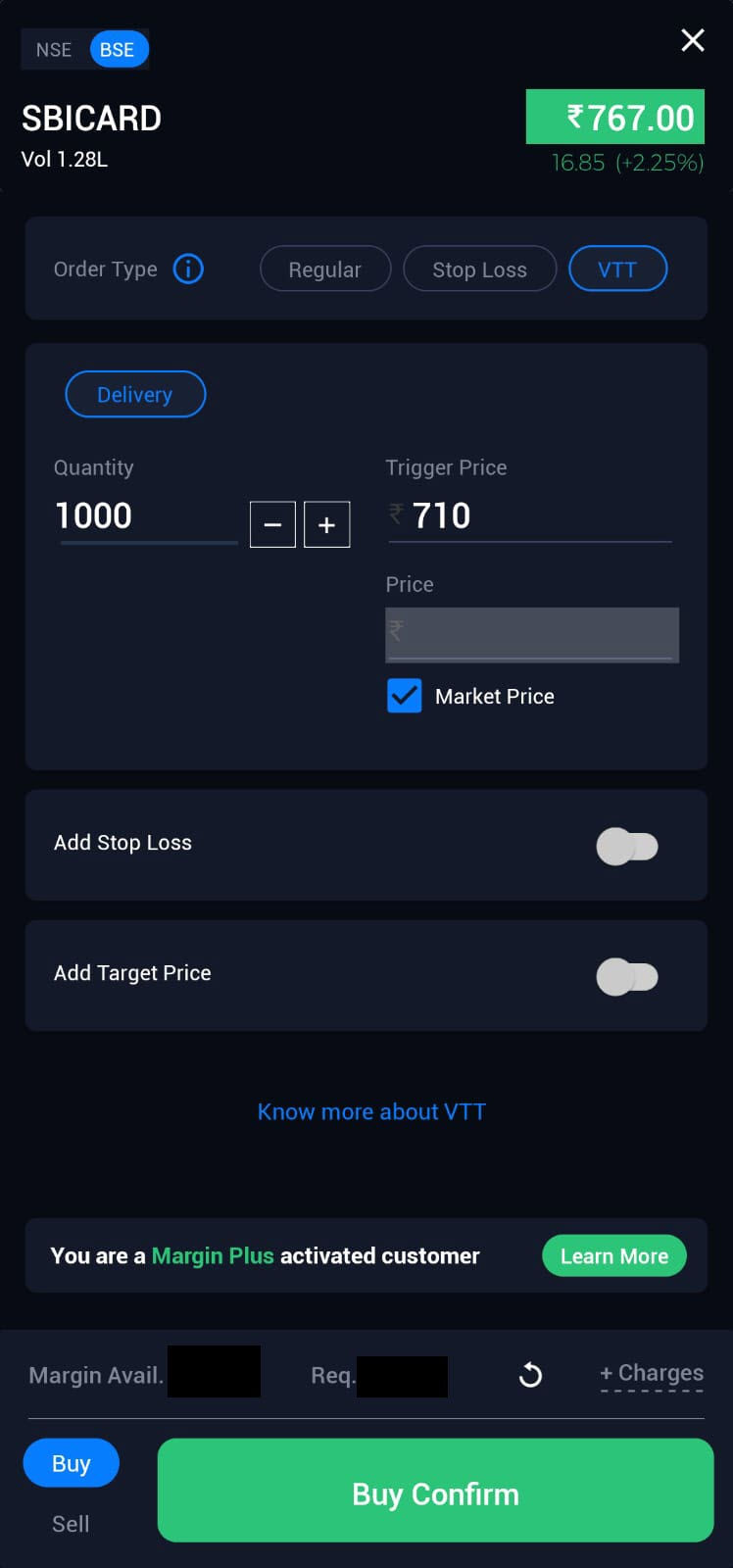Open Know more about VTT
This screenshot has width=733, height=1568.
coord(370,1111)
